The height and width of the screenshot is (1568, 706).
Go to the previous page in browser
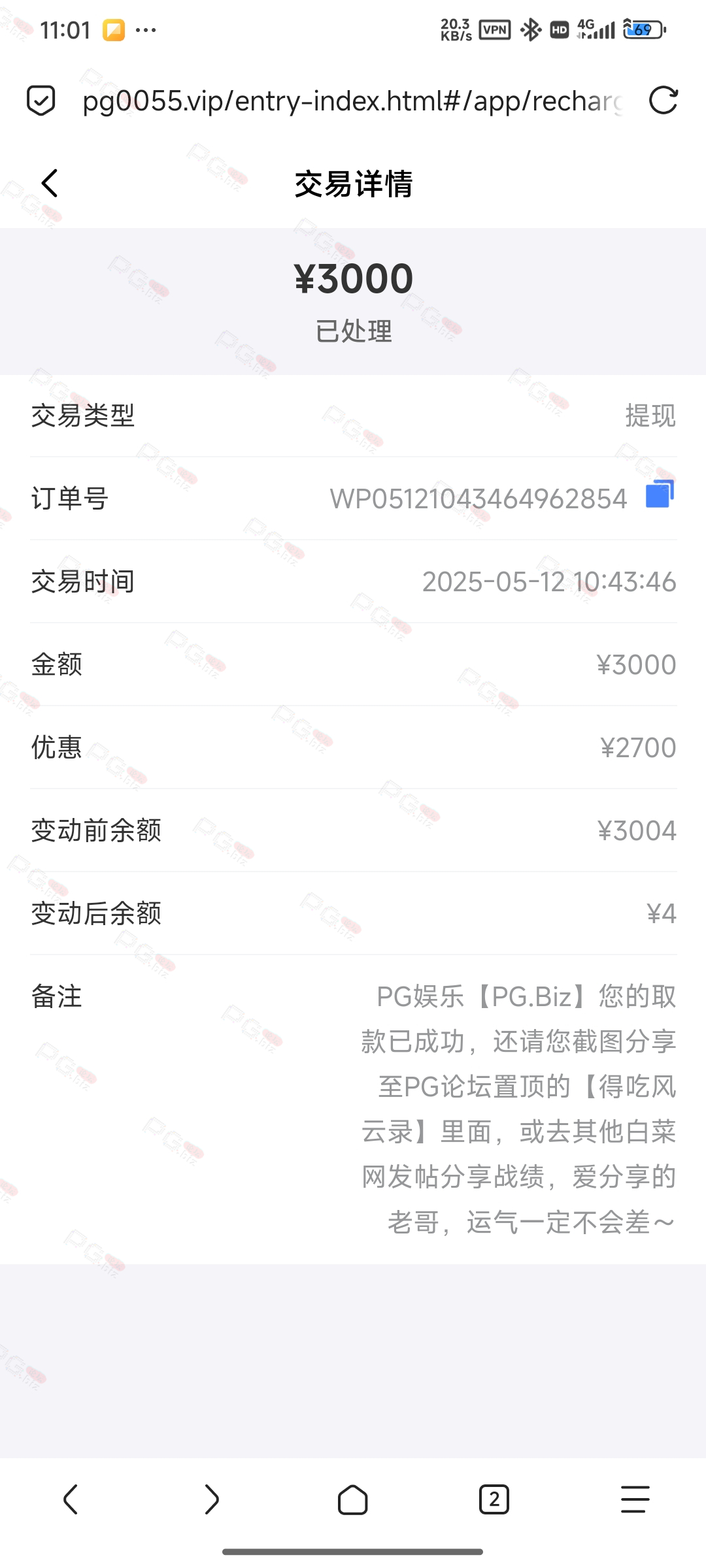tap(71, 1499)
